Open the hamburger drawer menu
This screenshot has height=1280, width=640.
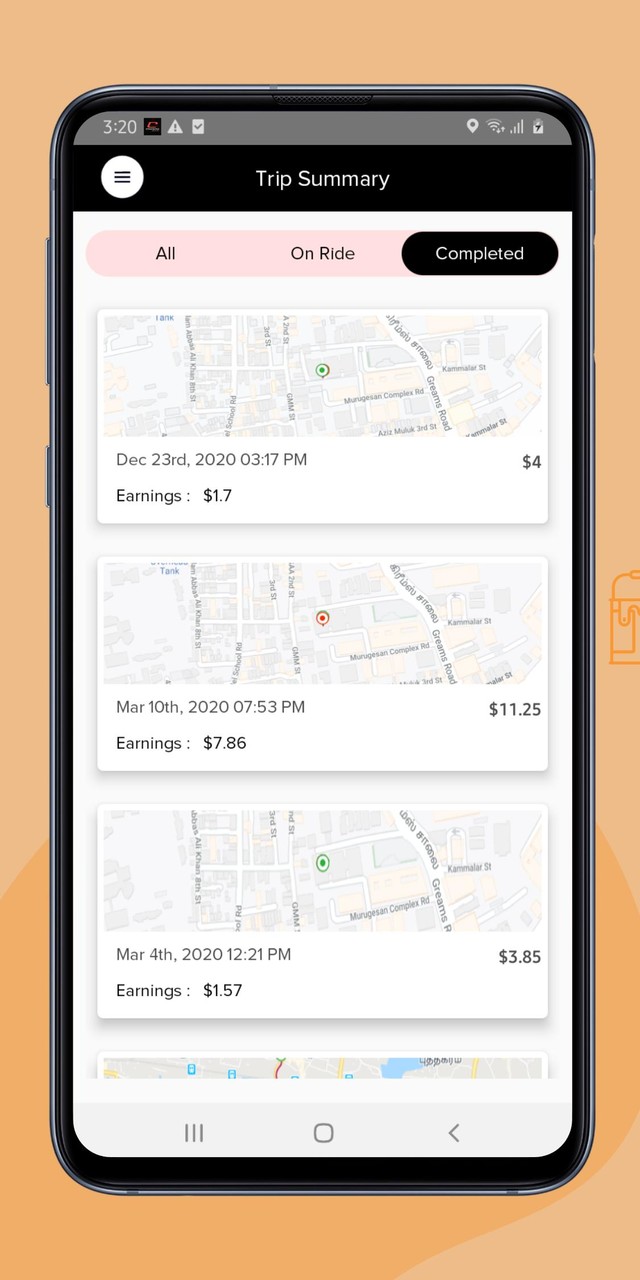coord(122,178)
